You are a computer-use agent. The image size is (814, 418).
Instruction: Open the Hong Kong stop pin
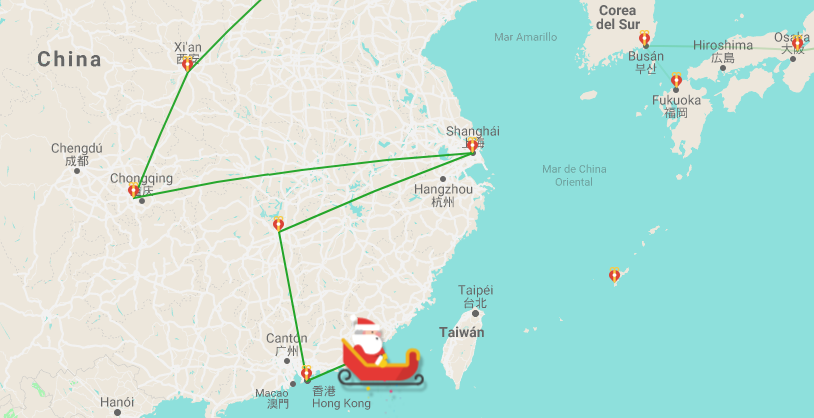click(x=306, y=373)
